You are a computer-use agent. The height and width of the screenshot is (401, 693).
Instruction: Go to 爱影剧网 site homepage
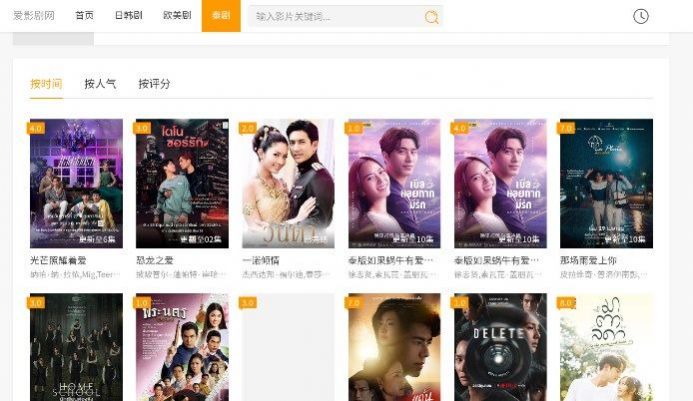(34, 17)
